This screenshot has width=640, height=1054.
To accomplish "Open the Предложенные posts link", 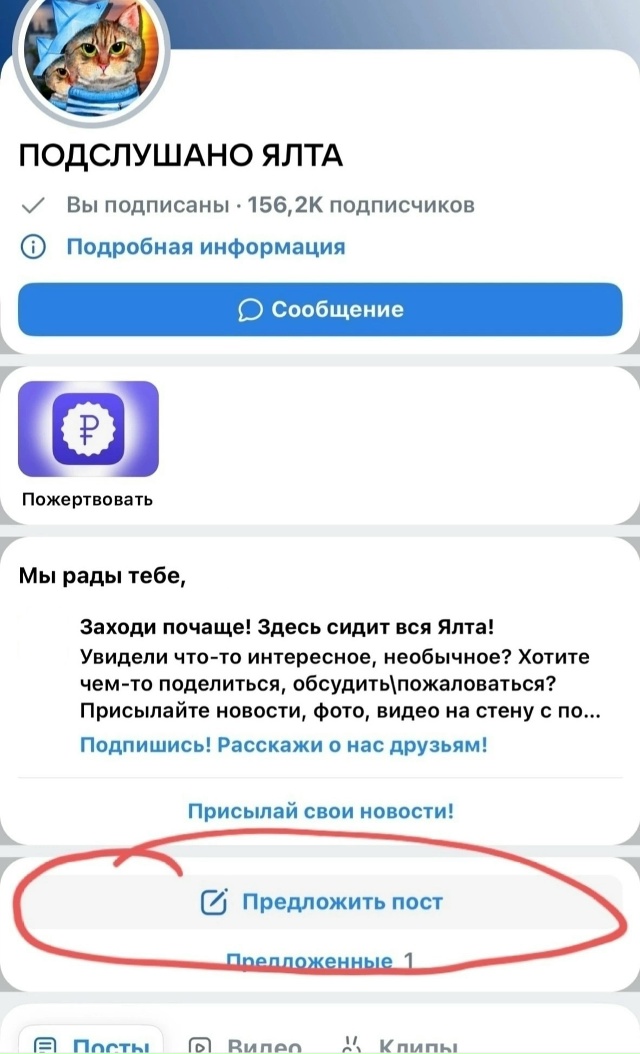I will pos(320,962).
